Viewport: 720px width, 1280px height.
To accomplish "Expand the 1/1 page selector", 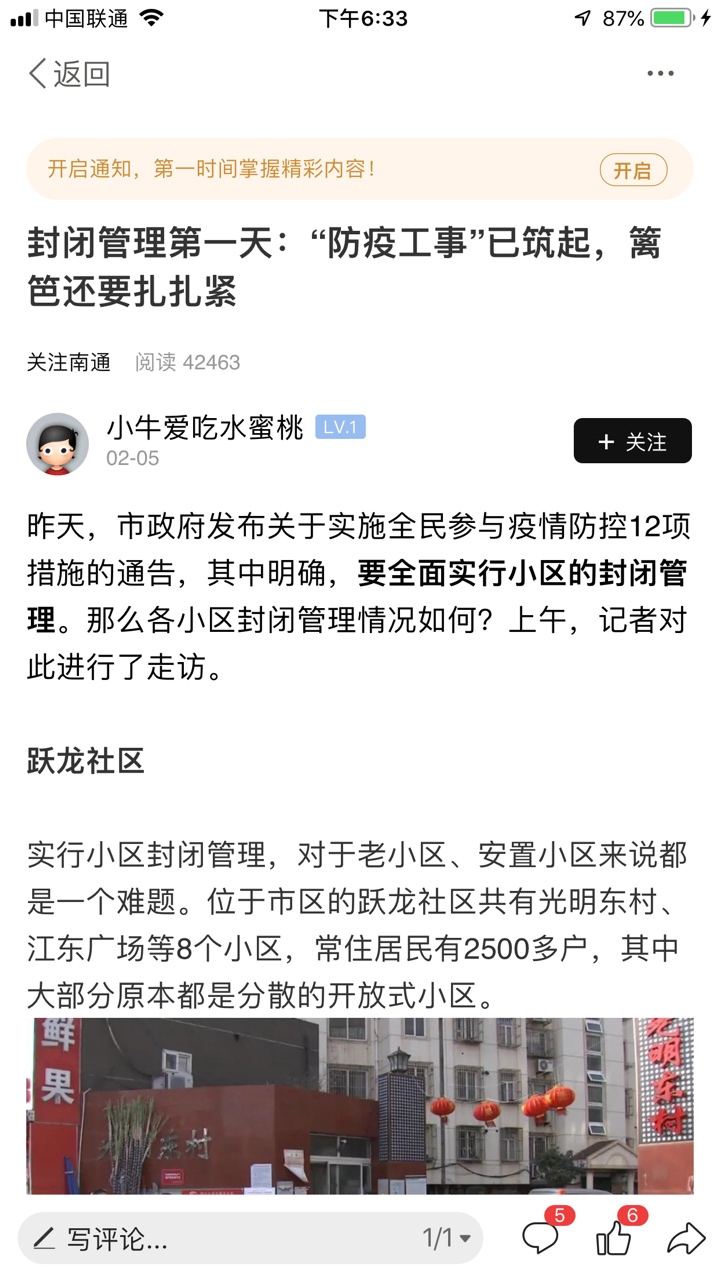I will click(x=446, y=1239).
